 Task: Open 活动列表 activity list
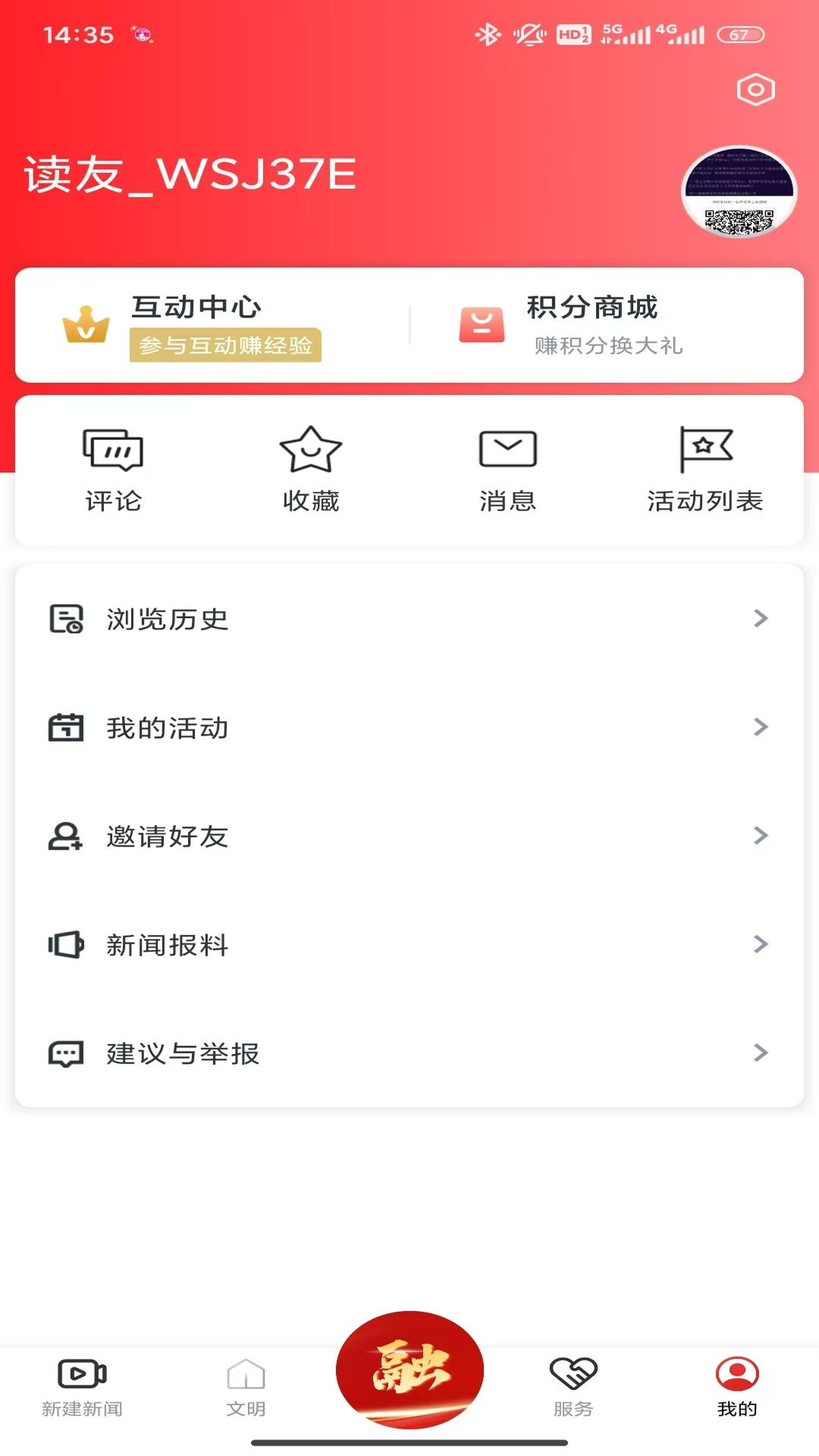coord(705,470)
